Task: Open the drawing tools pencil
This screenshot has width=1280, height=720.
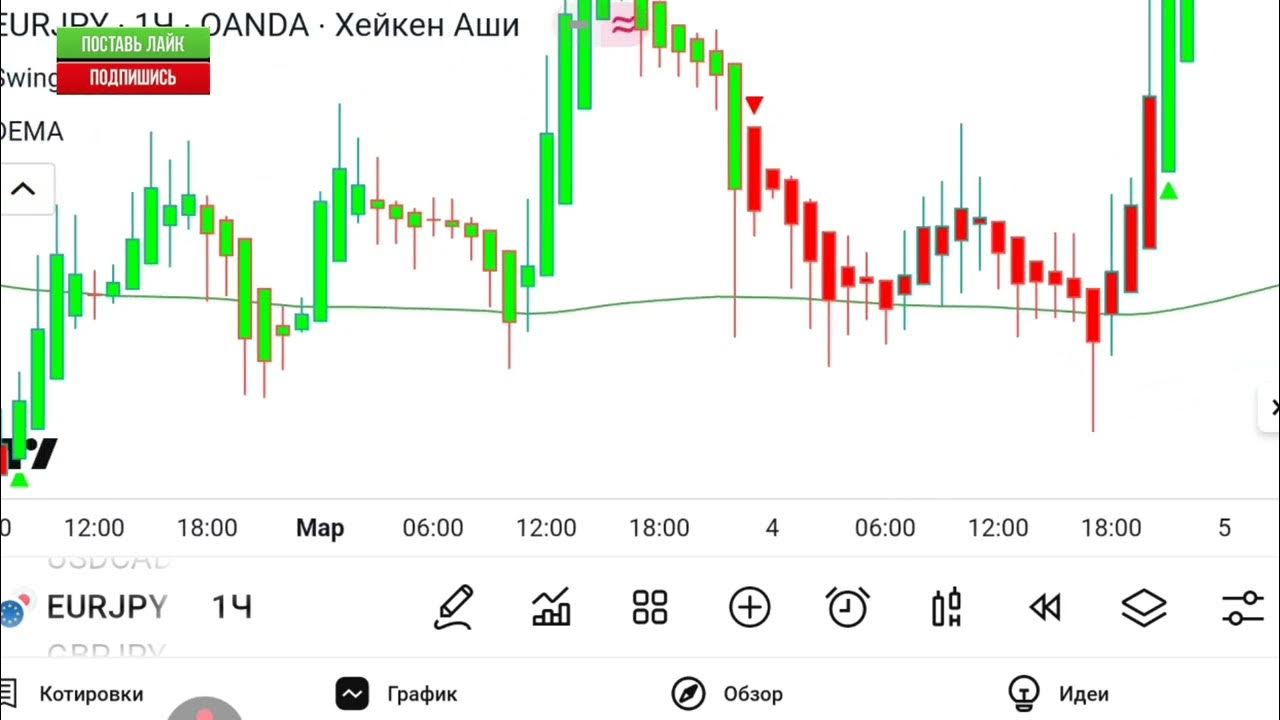Action: [453, 607]
